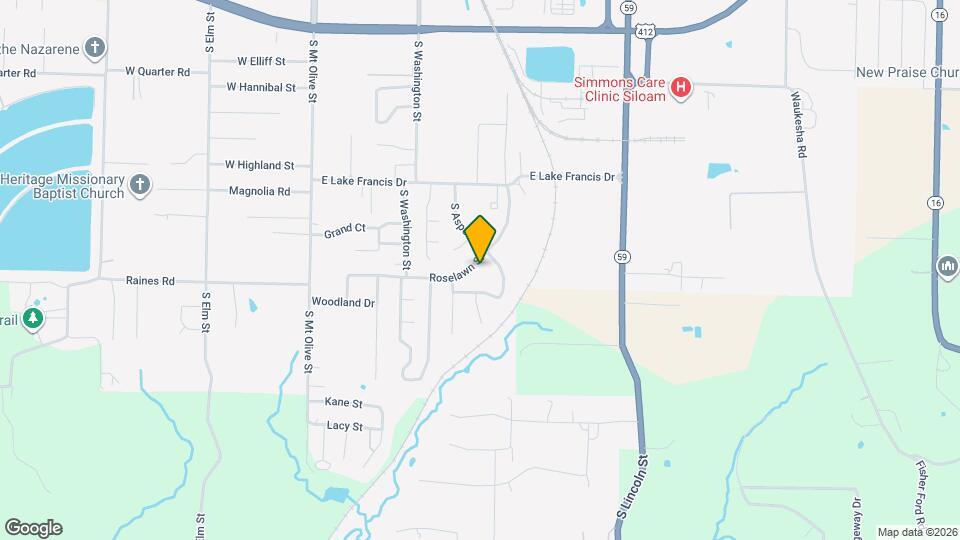Select the Heritage Missionary Baptist Church marker
Screen dimensions: 960x540
pyautogui.click(x=140, y=184)
